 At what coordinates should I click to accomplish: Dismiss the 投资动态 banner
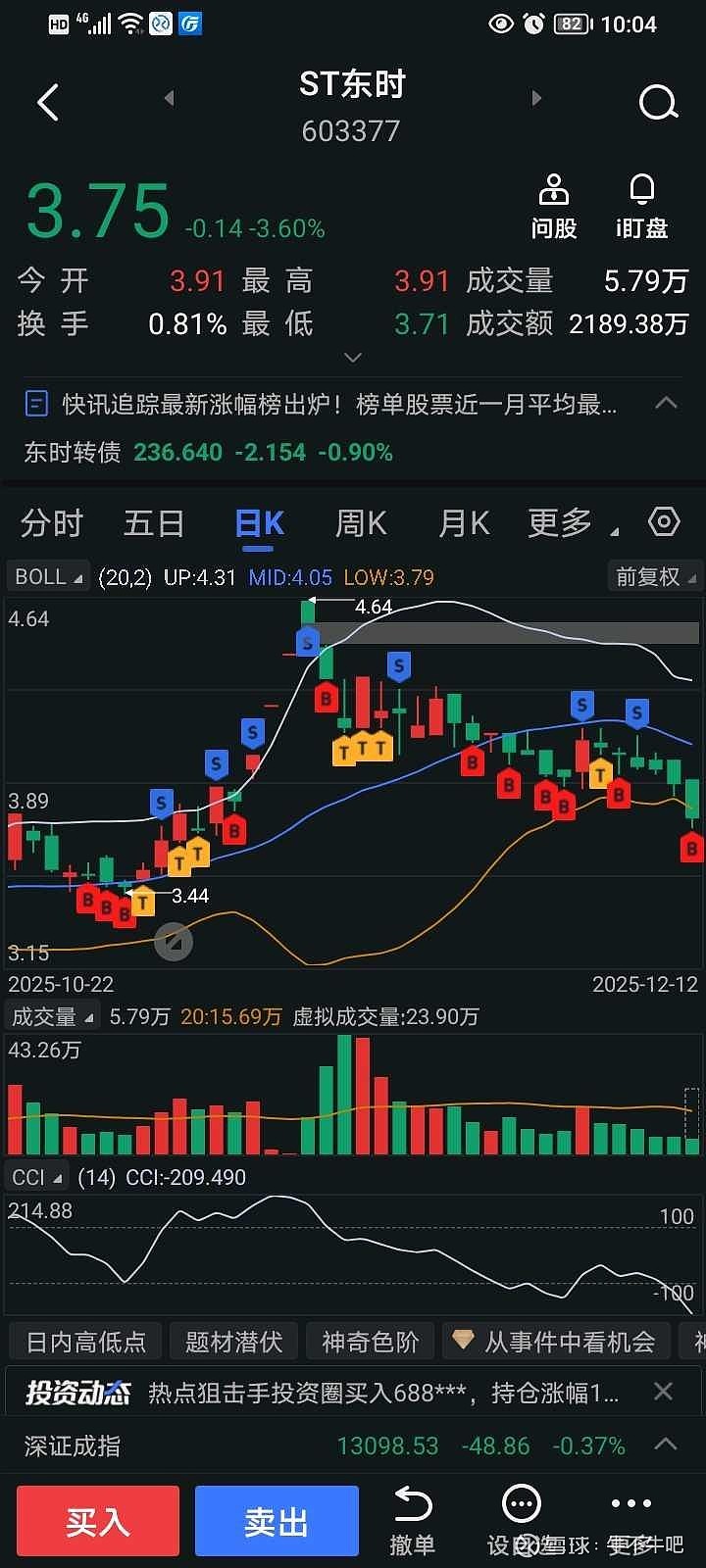point(664,1392)
